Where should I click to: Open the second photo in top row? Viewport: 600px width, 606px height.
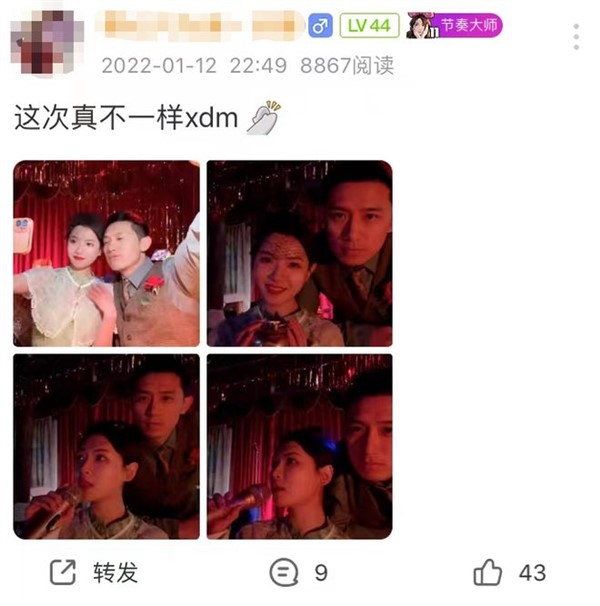coord(299,254)
